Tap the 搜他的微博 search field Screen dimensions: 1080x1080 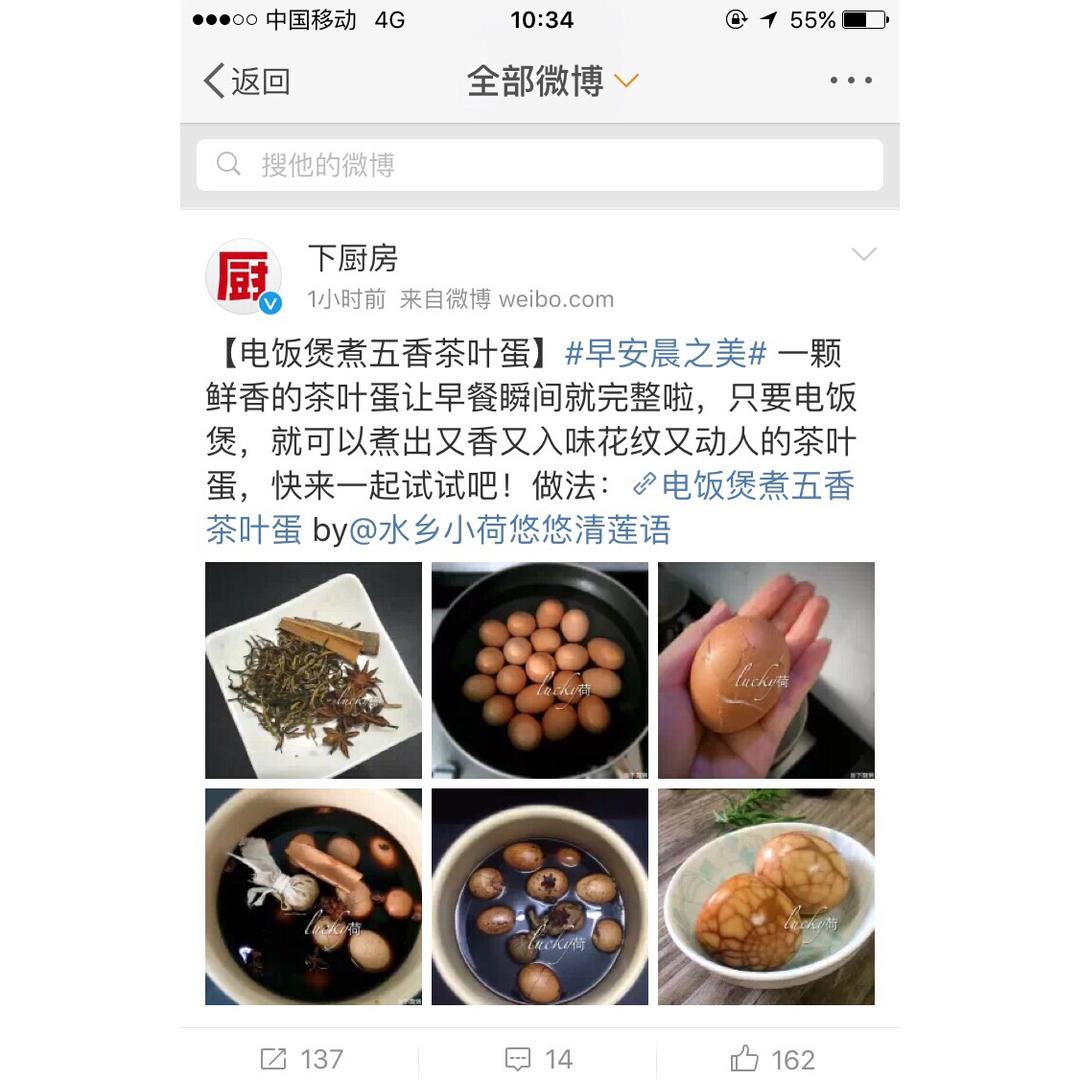540,165
